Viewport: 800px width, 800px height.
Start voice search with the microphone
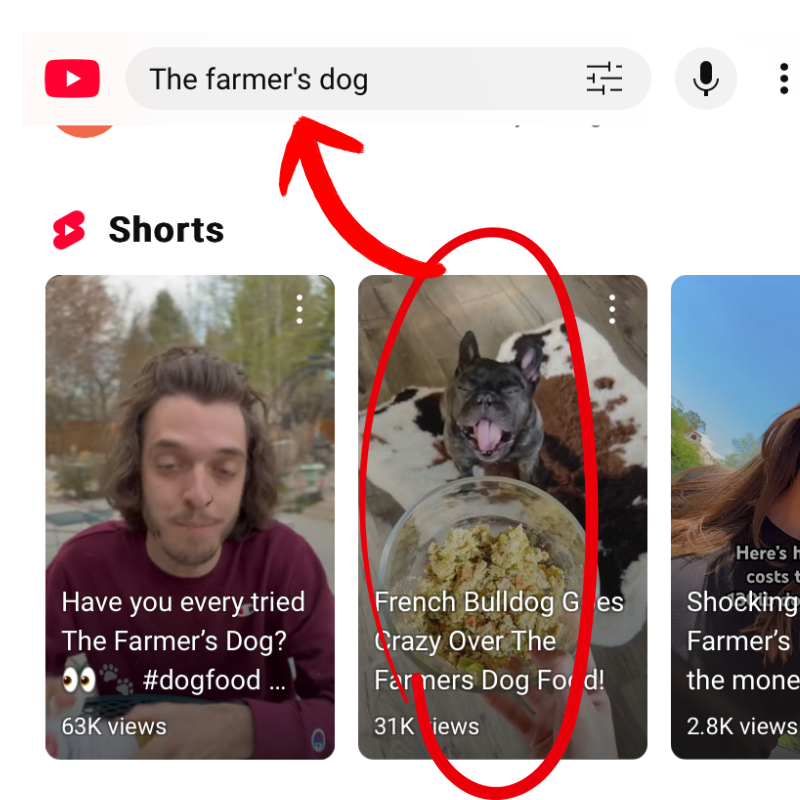(x=706, y=78)
